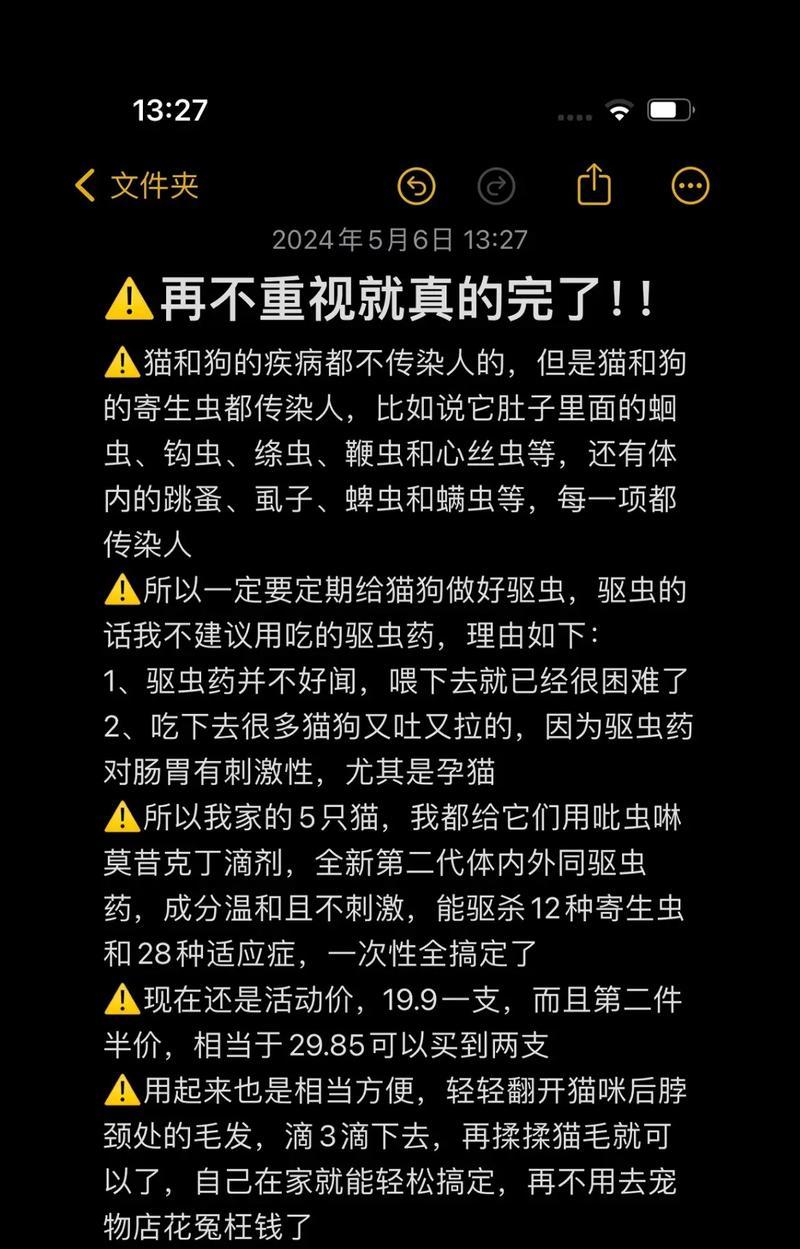Open the more options menu

point(690,186)
